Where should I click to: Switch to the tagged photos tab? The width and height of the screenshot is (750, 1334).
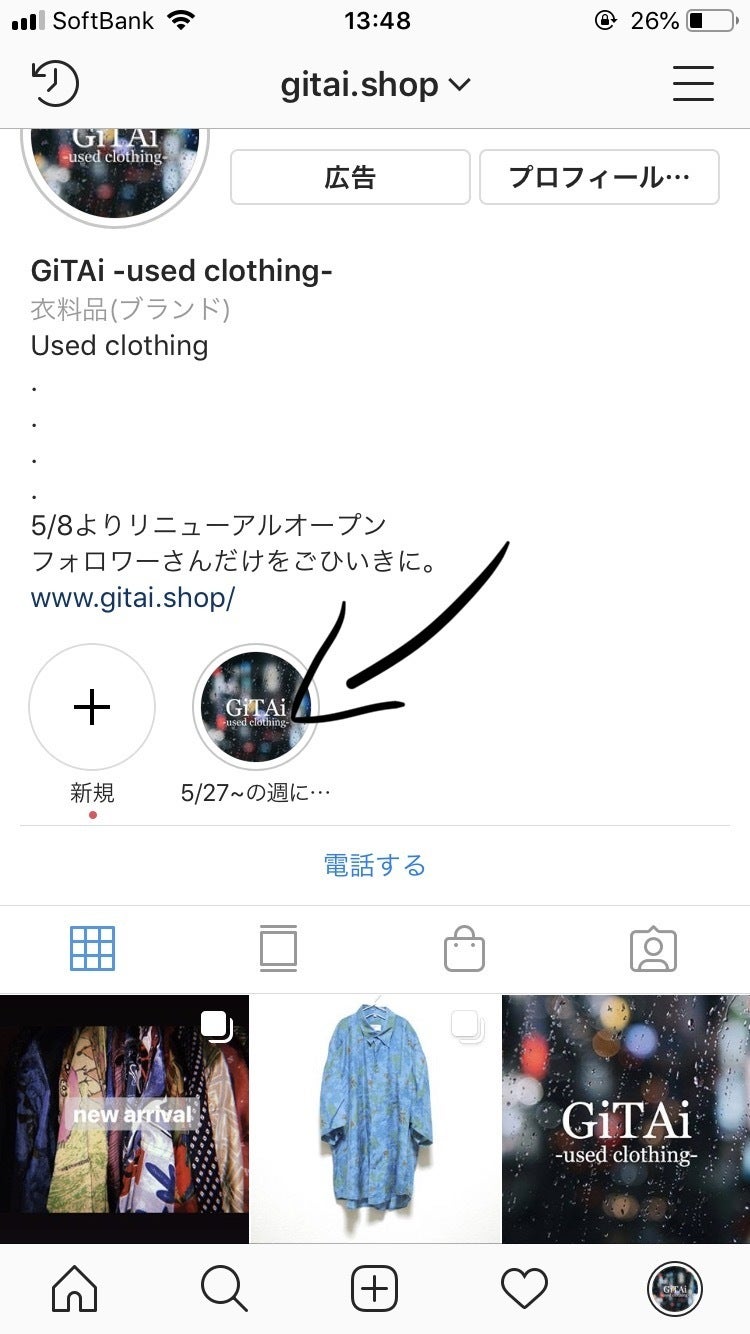click(x=653, y=948)
